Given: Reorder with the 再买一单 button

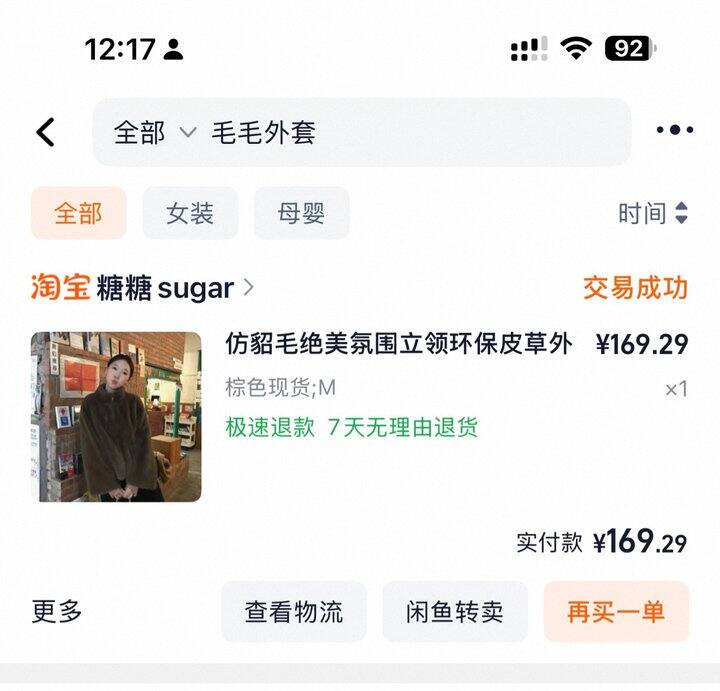Looking at the screenshot, I should (616, 611).
